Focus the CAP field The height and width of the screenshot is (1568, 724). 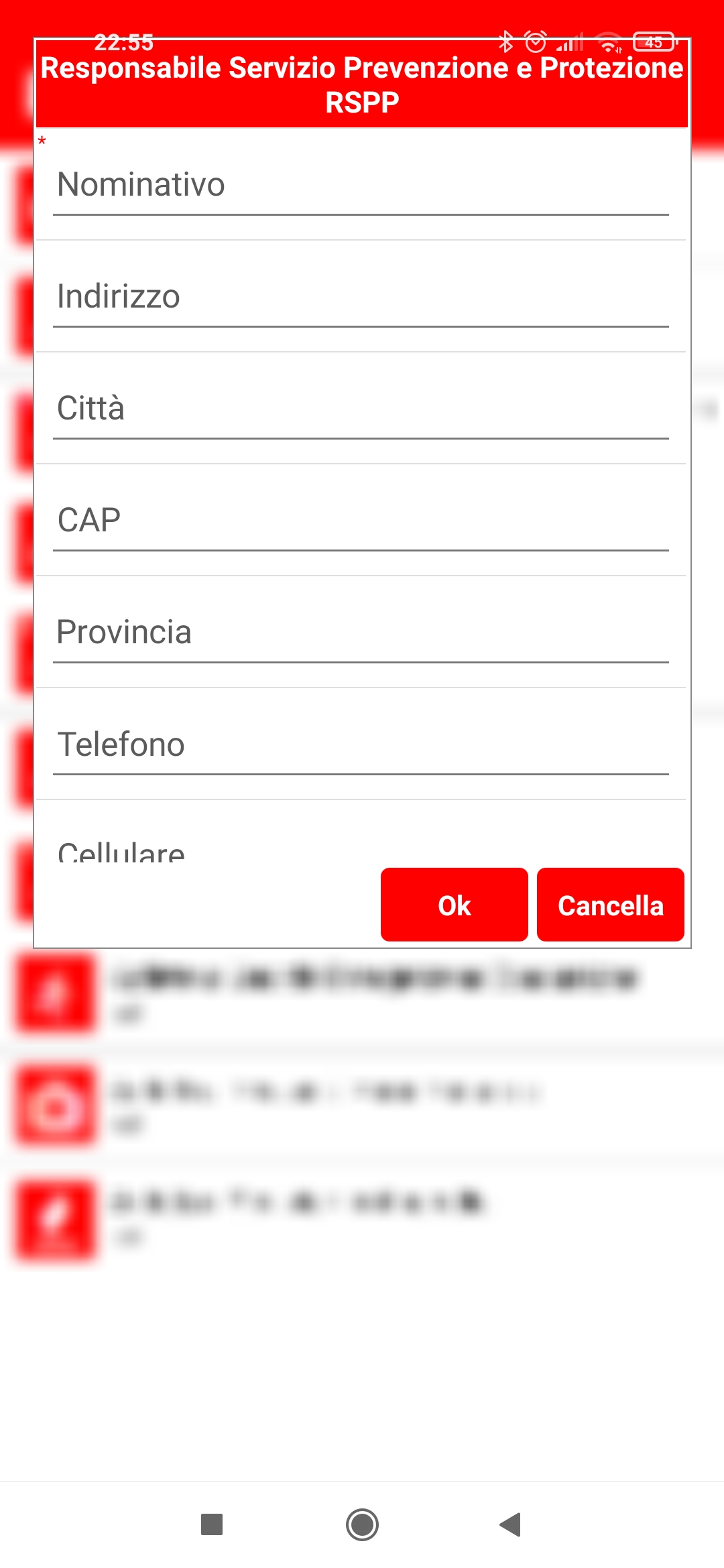pyautogui.click(x=361, y=521)
